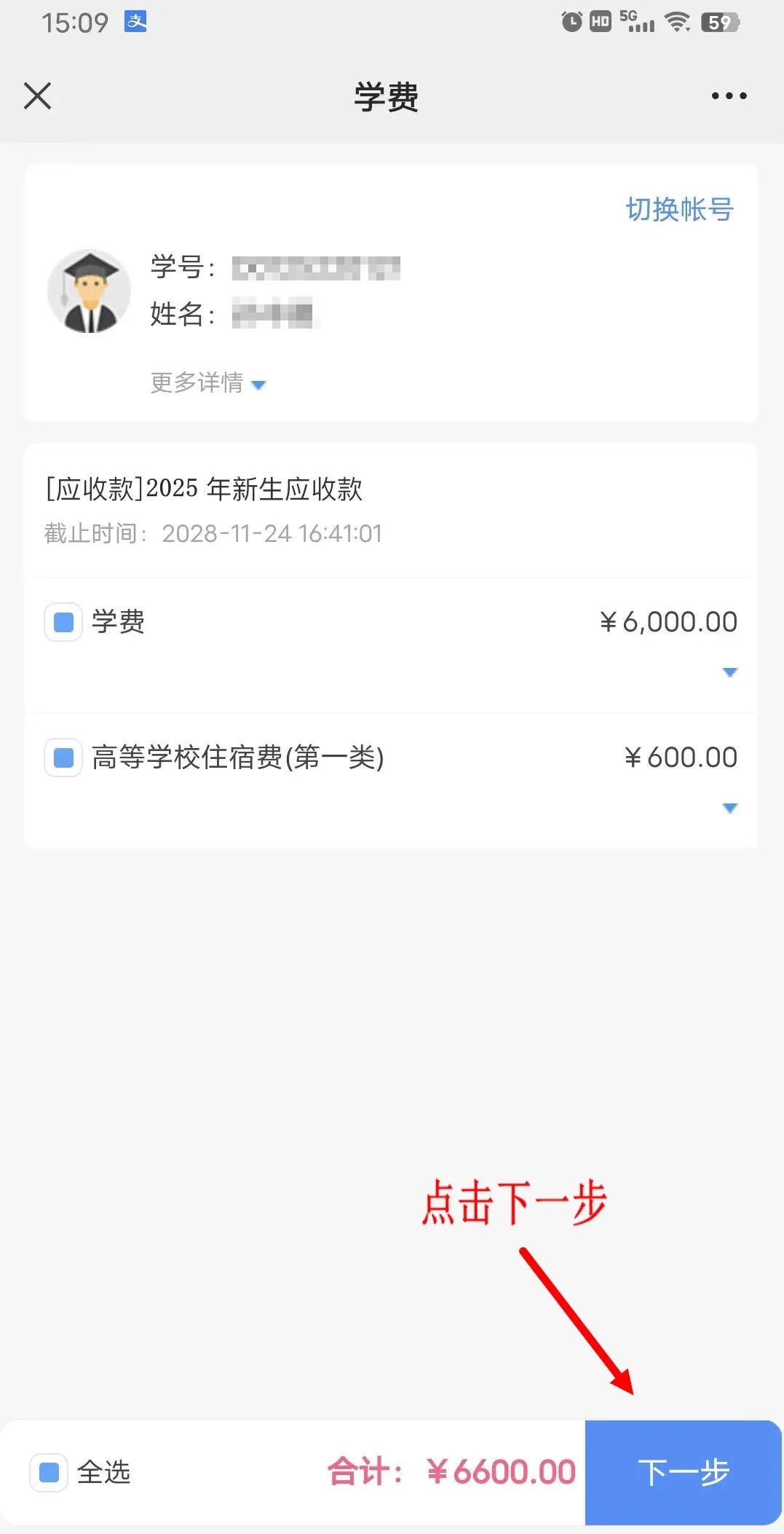Tap 切换帐号 to switch account
784x1534 pixels.
pyautogui.click(x=679, y=210)
